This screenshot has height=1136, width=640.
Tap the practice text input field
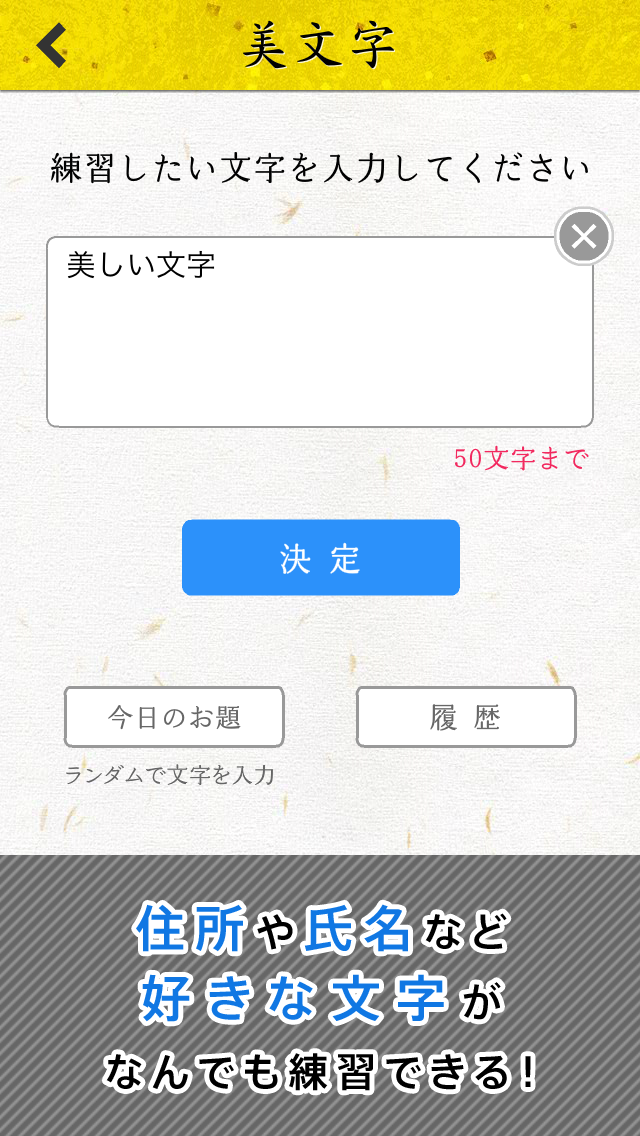coord(319,332)
